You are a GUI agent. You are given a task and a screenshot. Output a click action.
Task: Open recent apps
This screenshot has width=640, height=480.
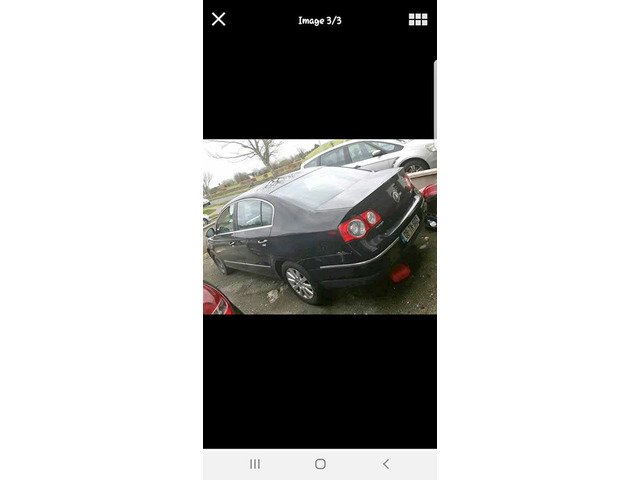tap(254, 464)
